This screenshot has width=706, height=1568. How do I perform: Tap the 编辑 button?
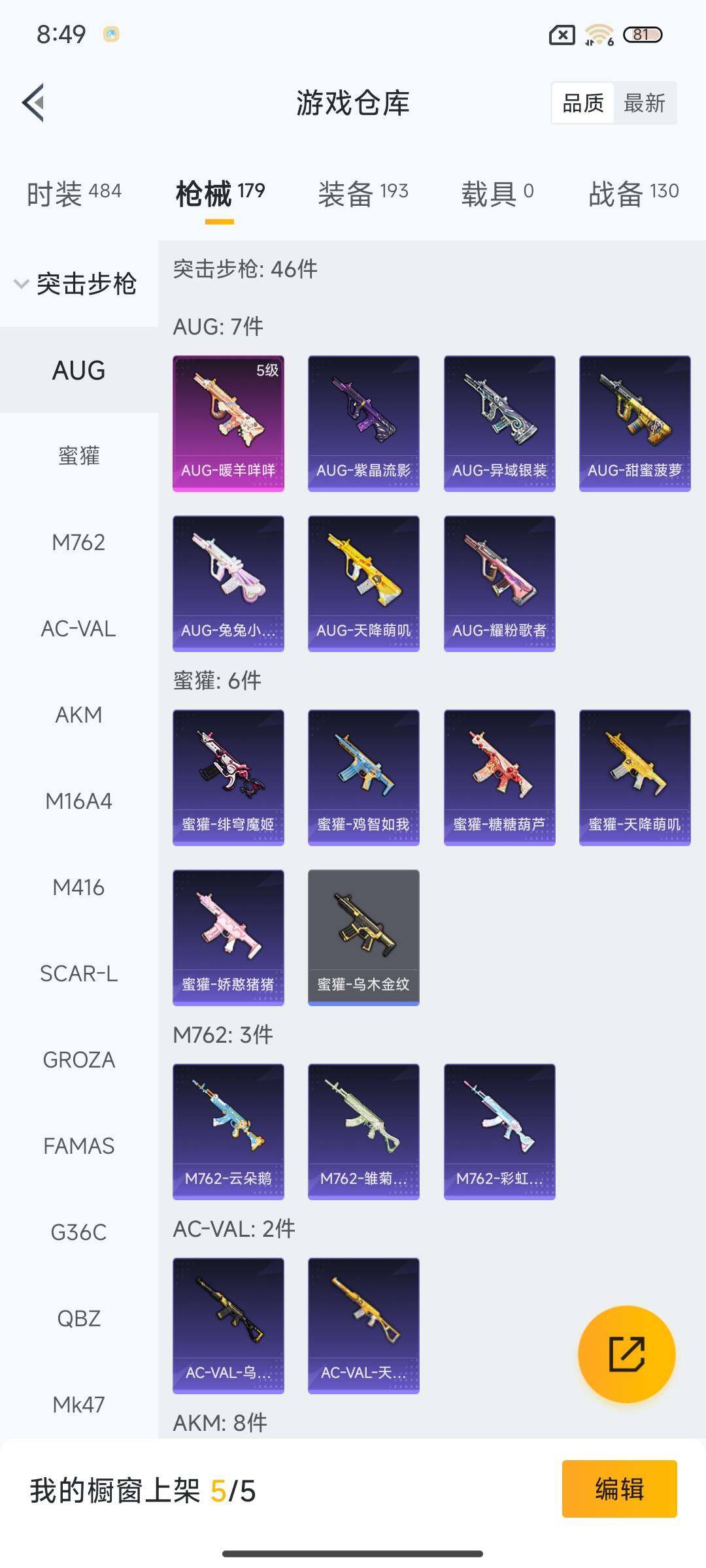pos(619,1489)
